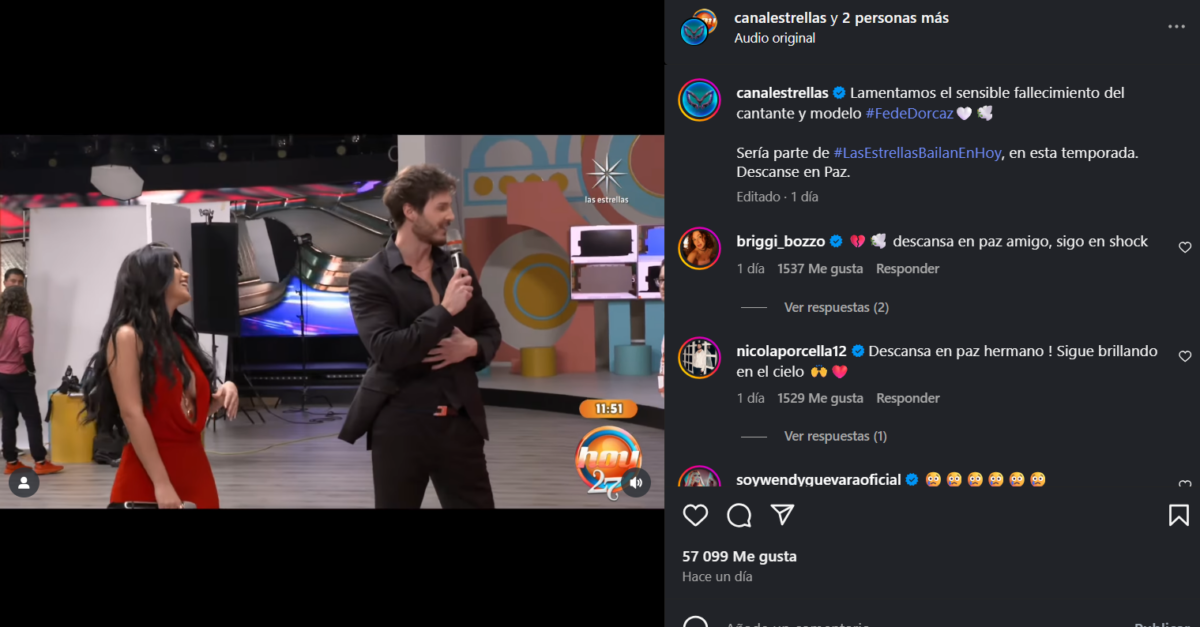Image resolution: width=1200 pixels, height=627 pixels.
Task: Open the #FedeDorcaz hashtag
Action: (909, 114)
